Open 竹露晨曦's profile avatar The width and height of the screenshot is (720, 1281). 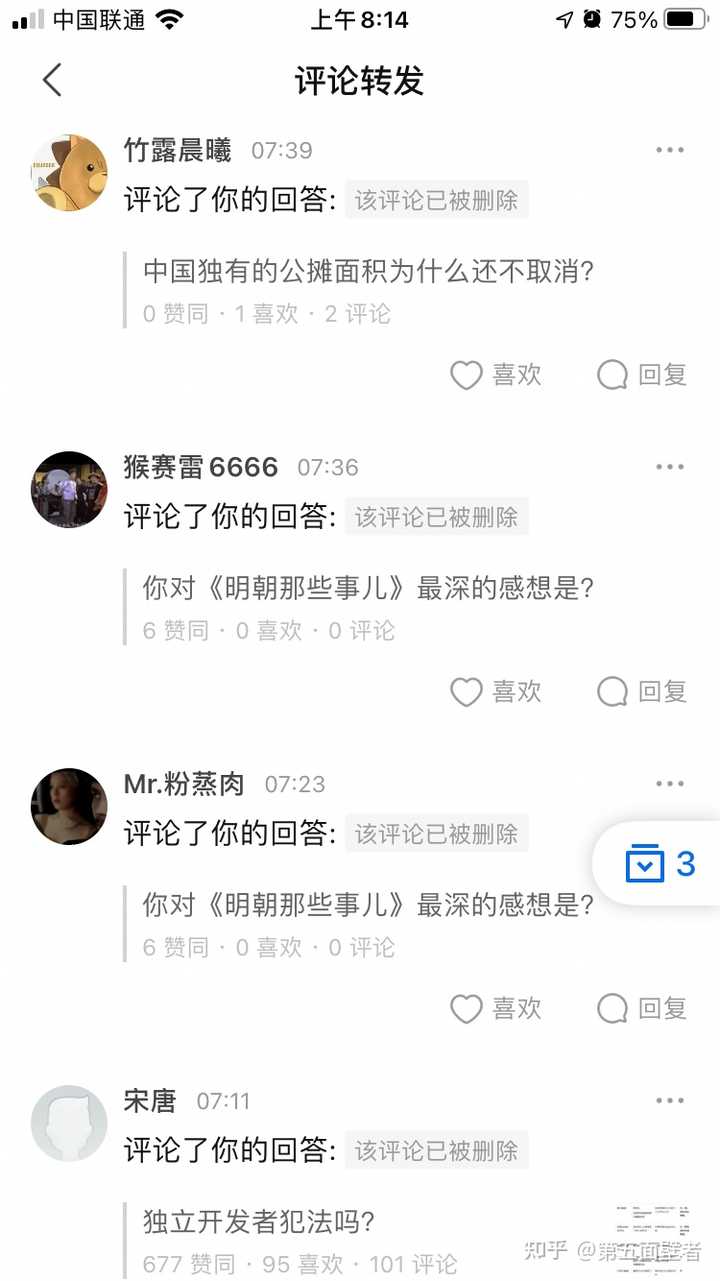click(x=69, y=173)
